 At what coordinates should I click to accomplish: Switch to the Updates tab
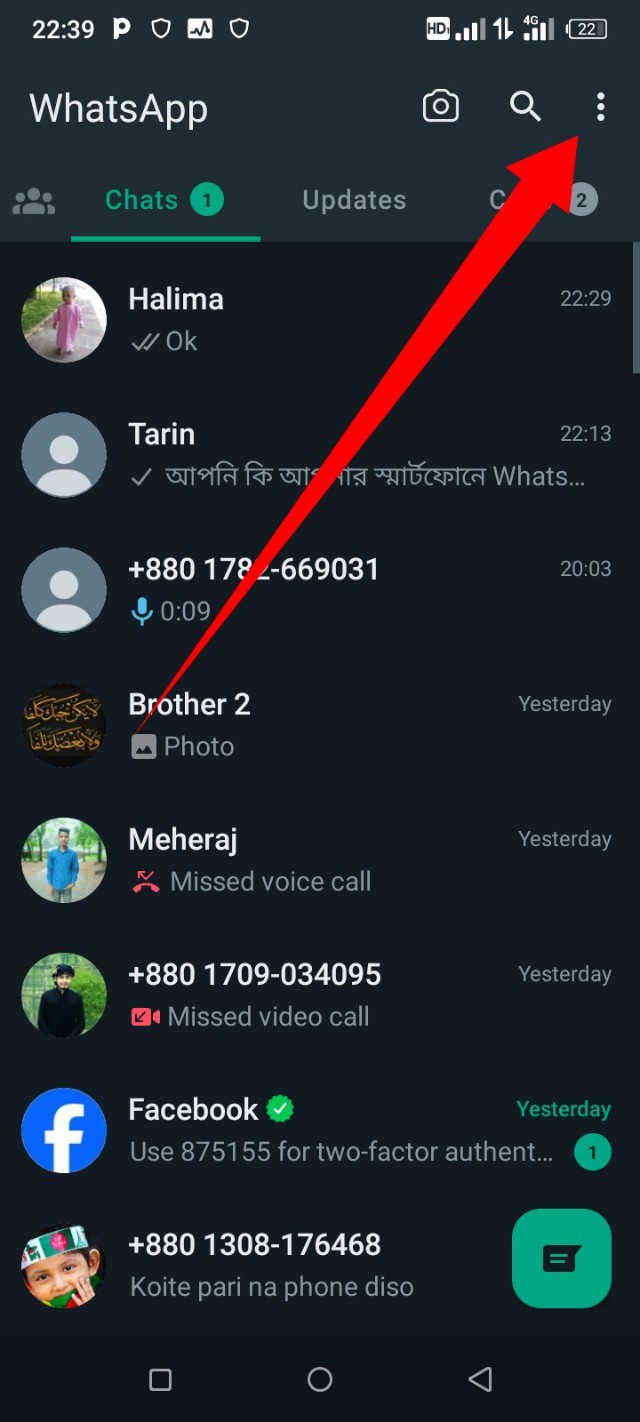pyautogui.click(x=354, y=200)
